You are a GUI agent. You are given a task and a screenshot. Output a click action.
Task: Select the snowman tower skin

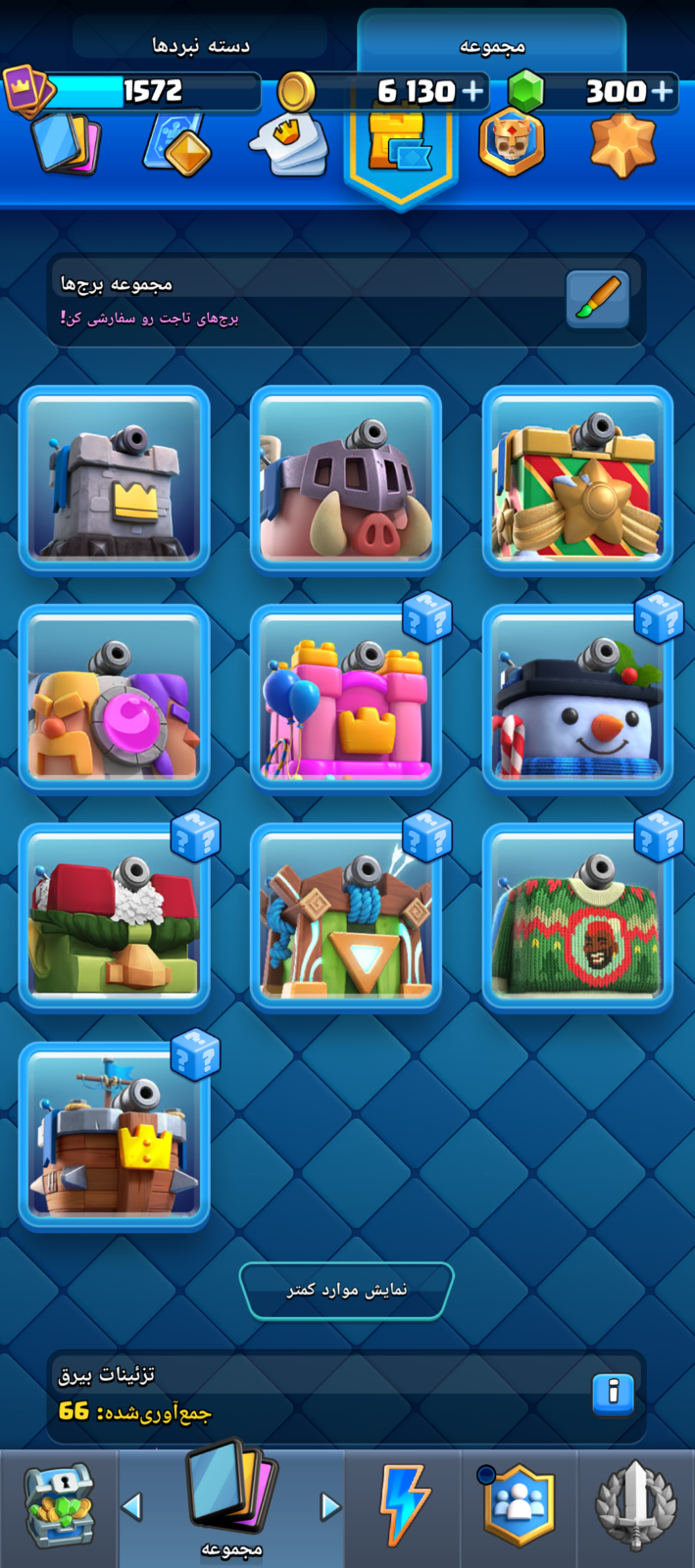click(x=577, y=697)
